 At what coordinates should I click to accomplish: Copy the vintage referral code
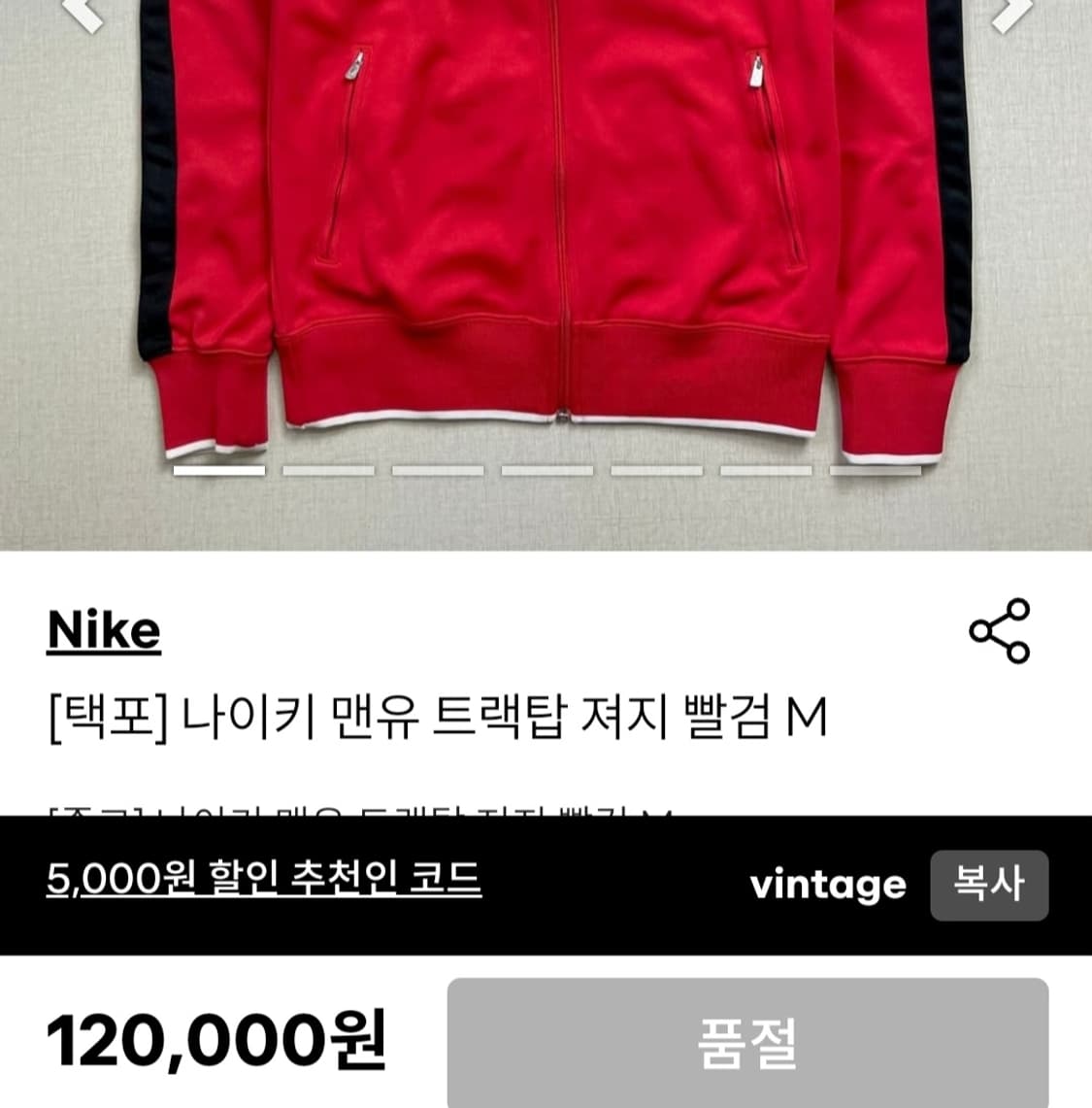click(988, 885)
